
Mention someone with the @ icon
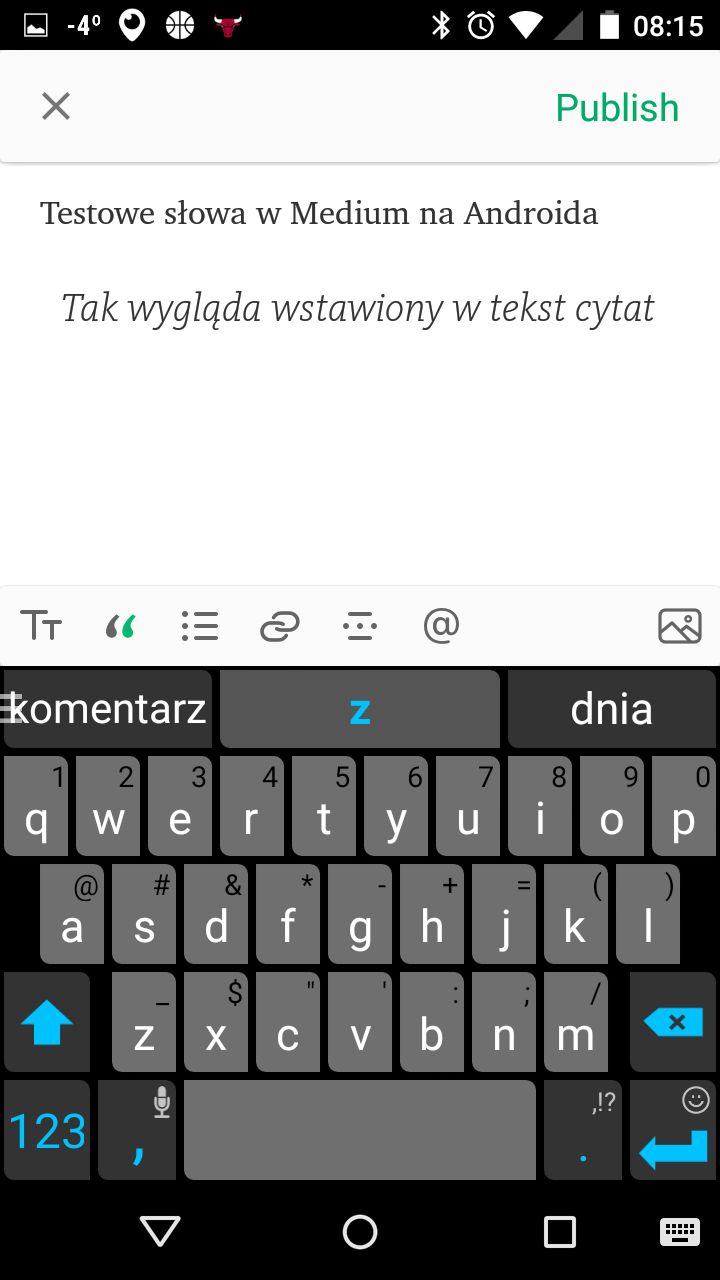point(441,626)
